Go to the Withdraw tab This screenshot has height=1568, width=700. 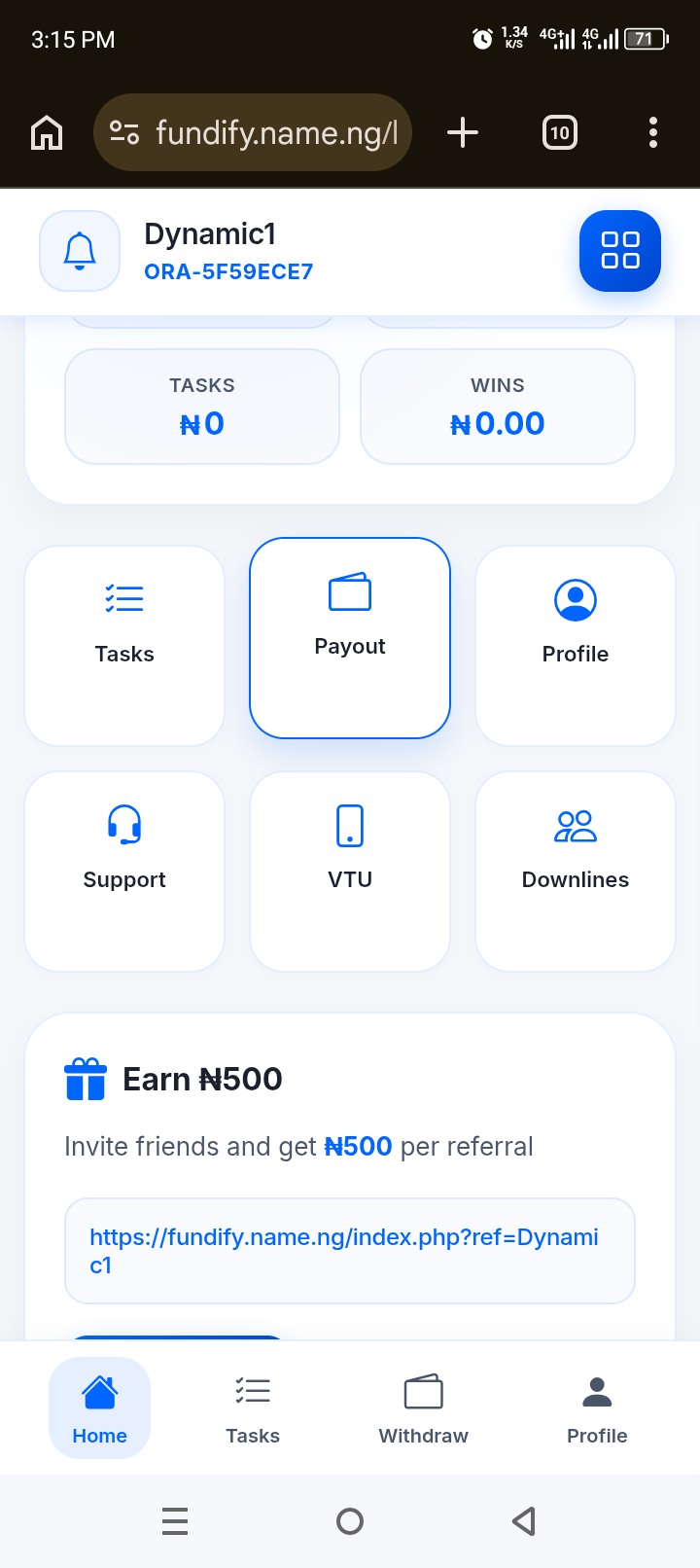click(423, 1408)
